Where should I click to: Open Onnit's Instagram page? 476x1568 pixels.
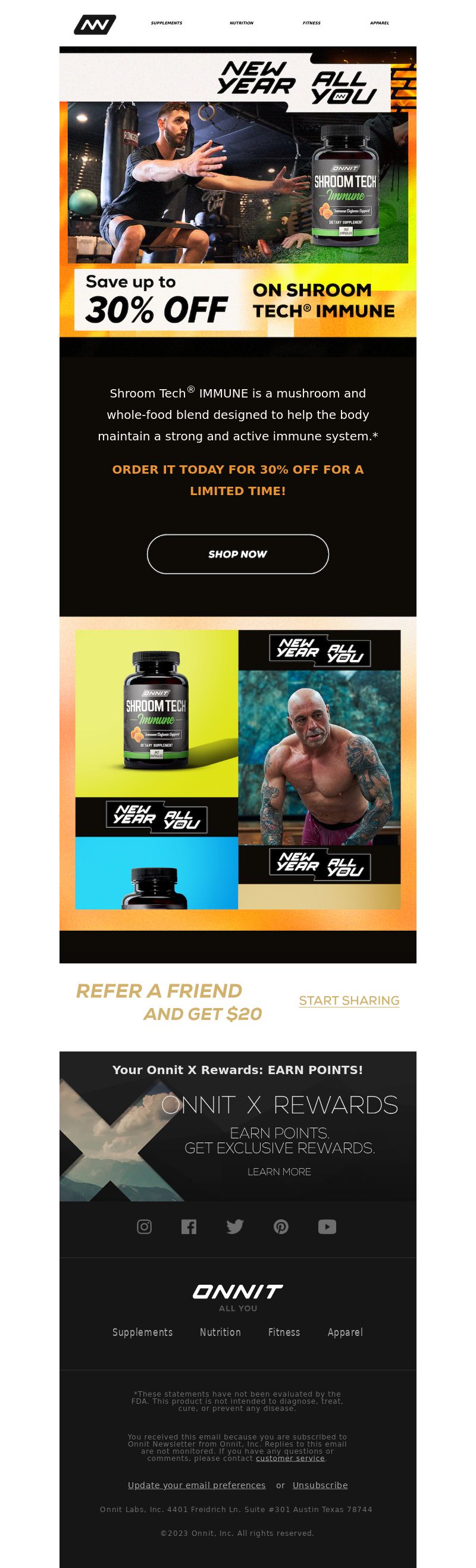point(144,1226)
